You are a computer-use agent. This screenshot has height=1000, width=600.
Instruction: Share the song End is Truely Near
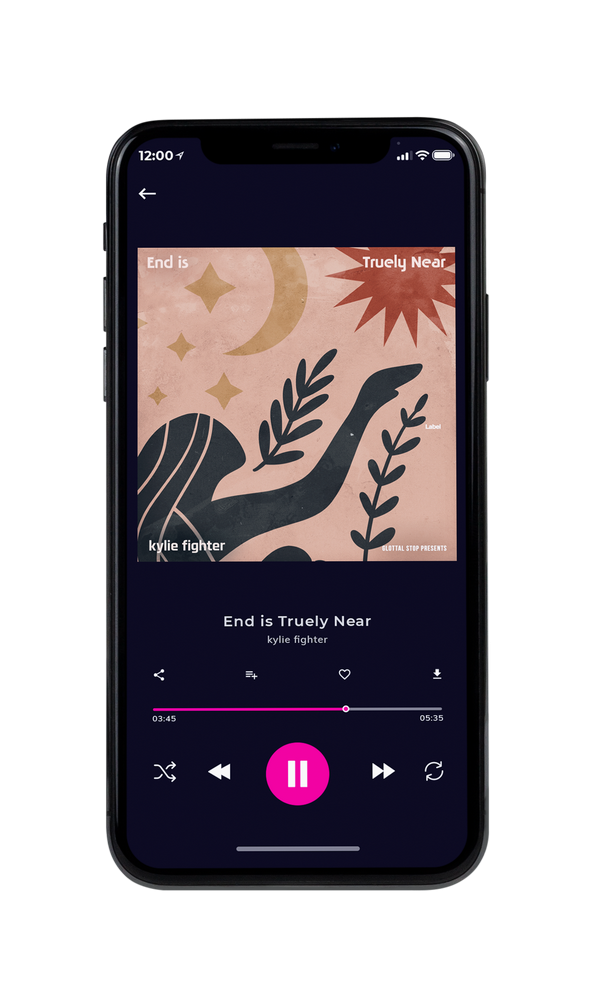coord(159,675)
